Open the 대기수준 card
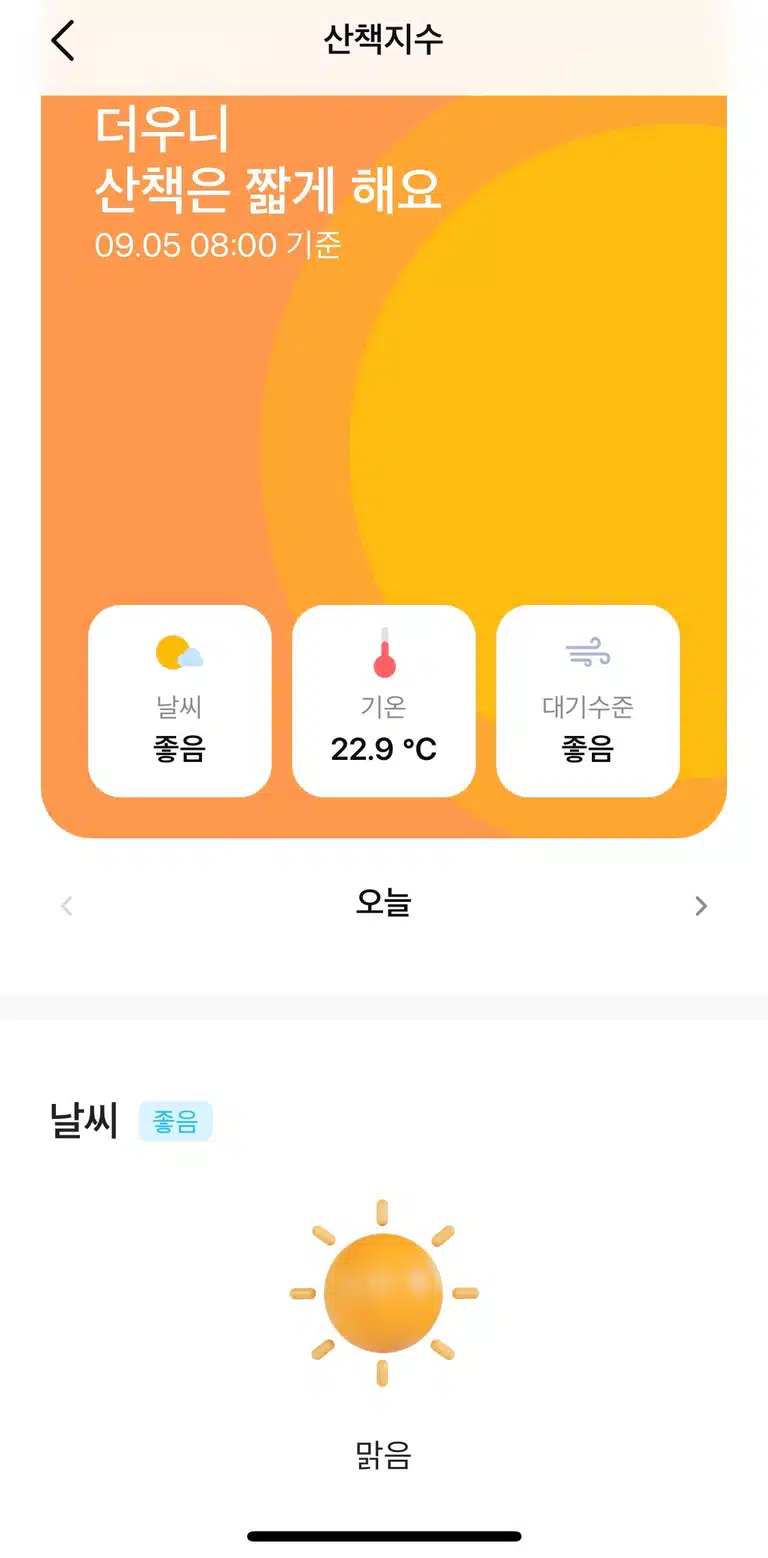The width and height of the screenshot is (768, 1558). pyautogui.click(x=588, y=701)
